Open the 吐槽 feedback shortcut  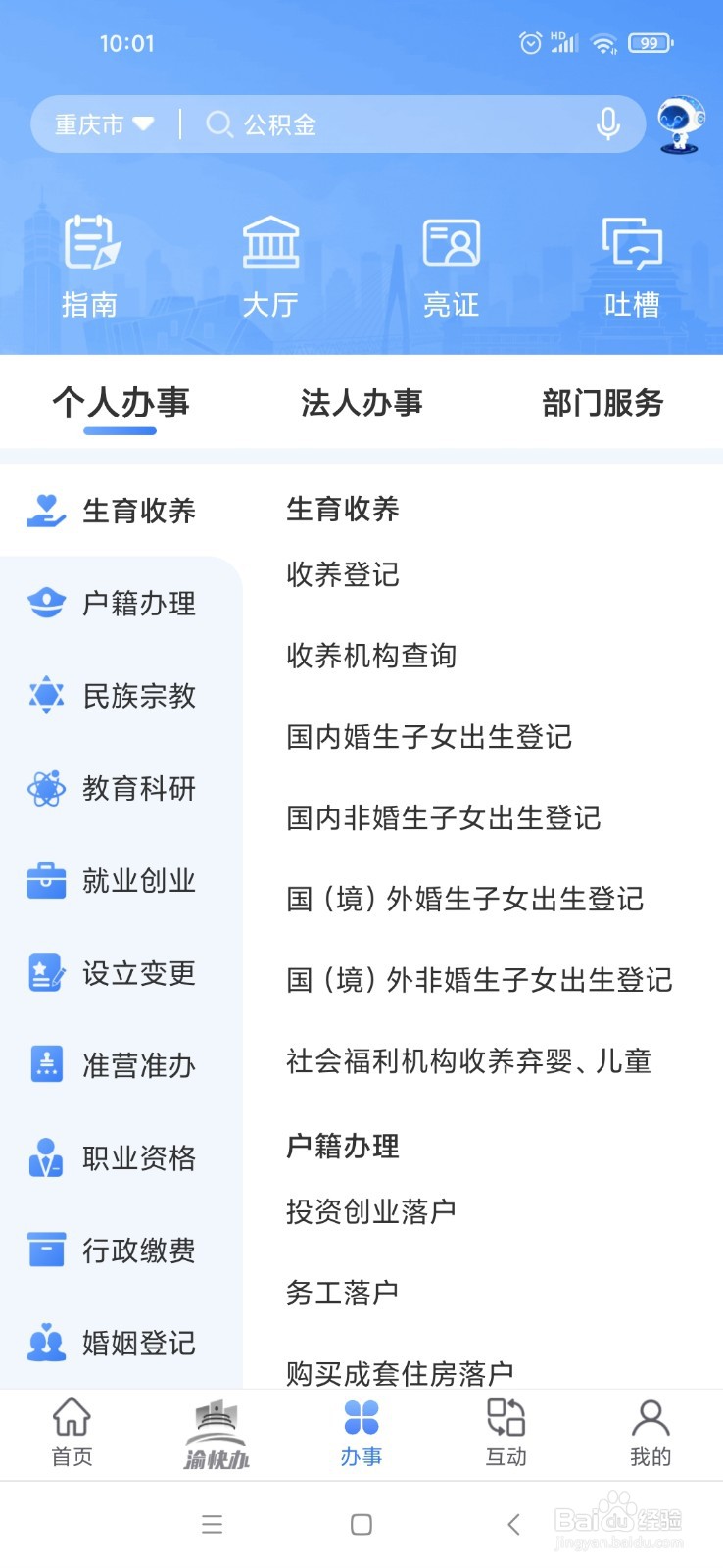click(x=632, y=267)
